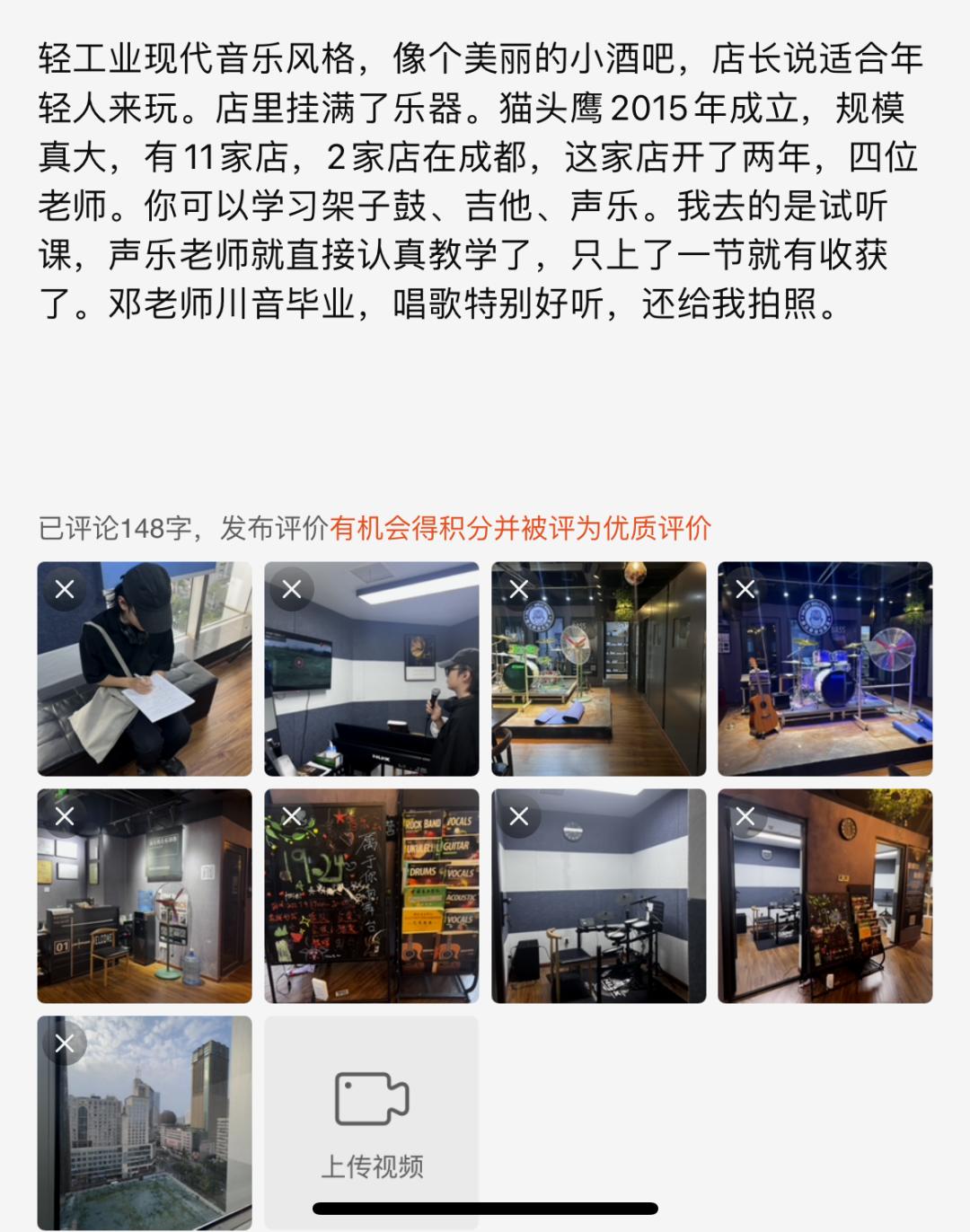Remove the electronic drum practice room photo
The height and width of the screenshot is (1232, 970).
click(x=517, y=817)
